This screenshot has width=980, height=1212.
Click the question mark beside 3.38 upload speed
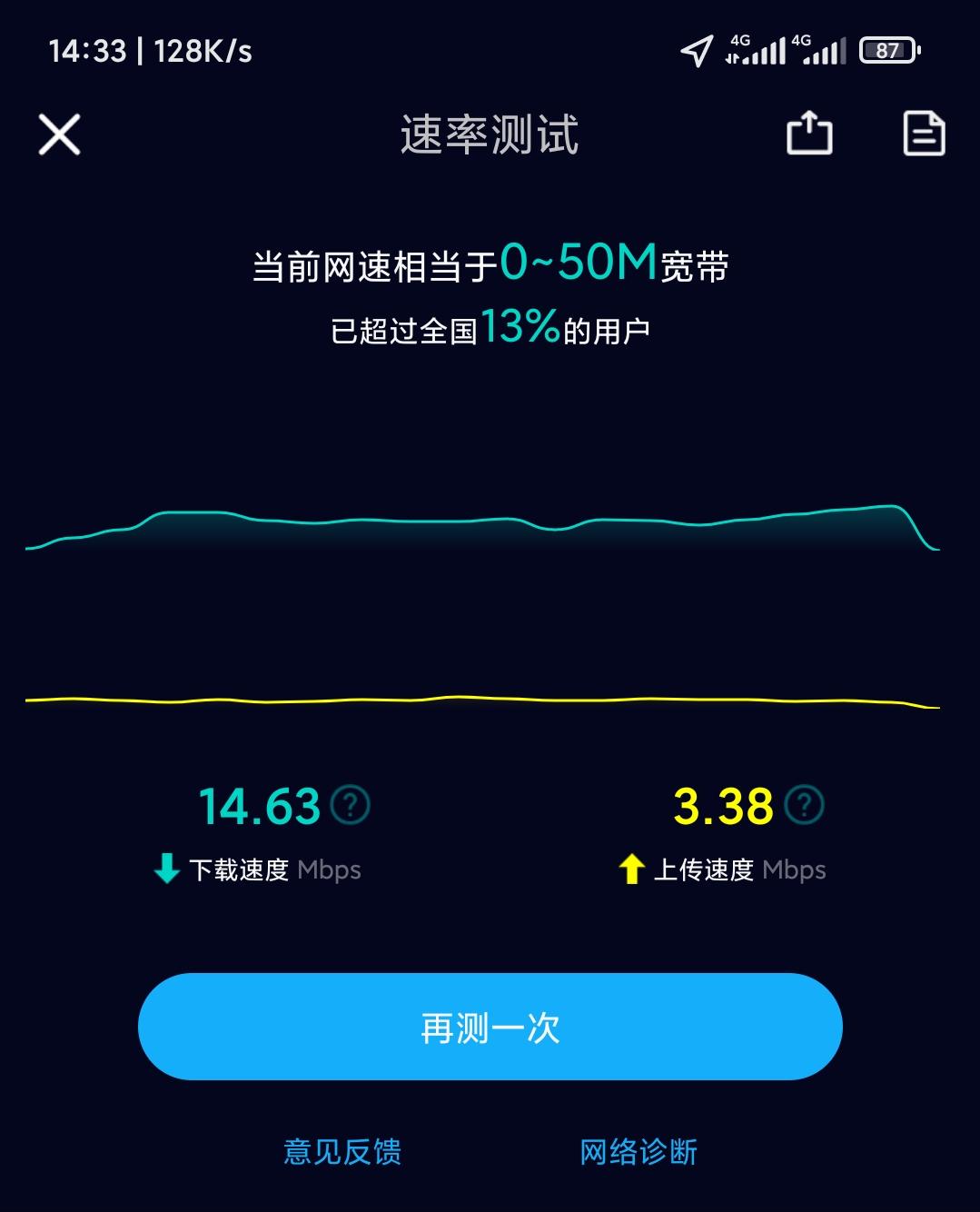[x=803, y=805]
